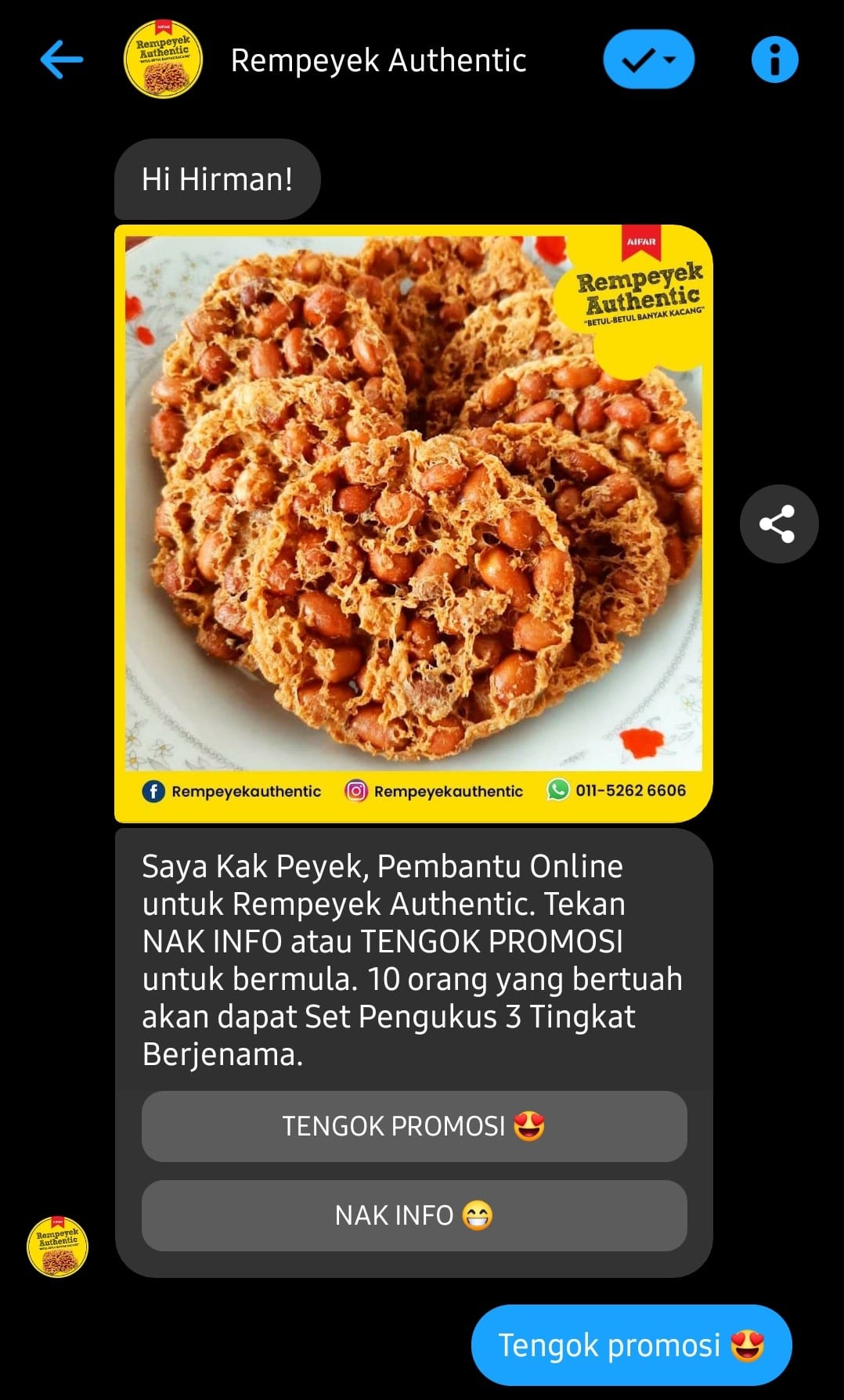844x1400 pixels.
Task: Open the checkmark dropdown button
Action: pyautogui.click(x=648, y=59)
